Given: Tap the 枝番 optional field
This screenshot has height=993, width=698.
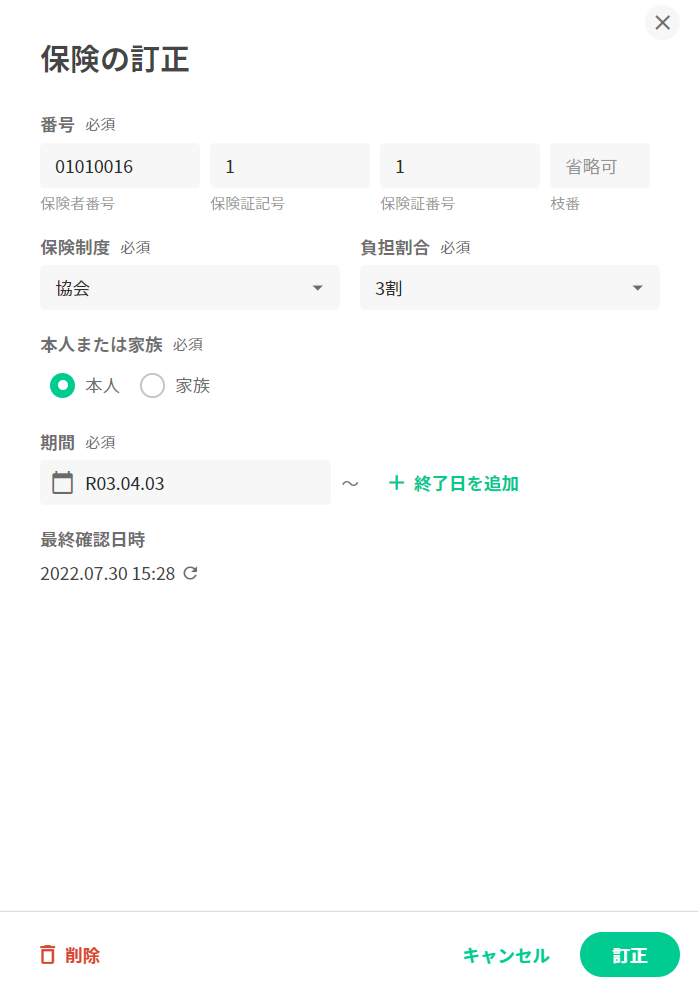Looking at the screenshot, I should 600,166.
